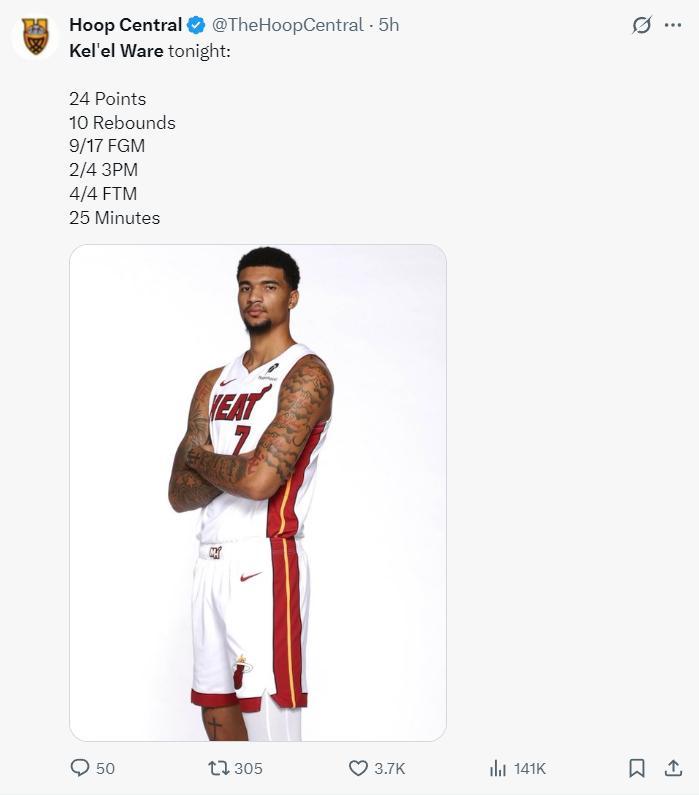View the post's analytics with 141K views
The width and height of the screenshot is (699, 795).
coord(498,768)
